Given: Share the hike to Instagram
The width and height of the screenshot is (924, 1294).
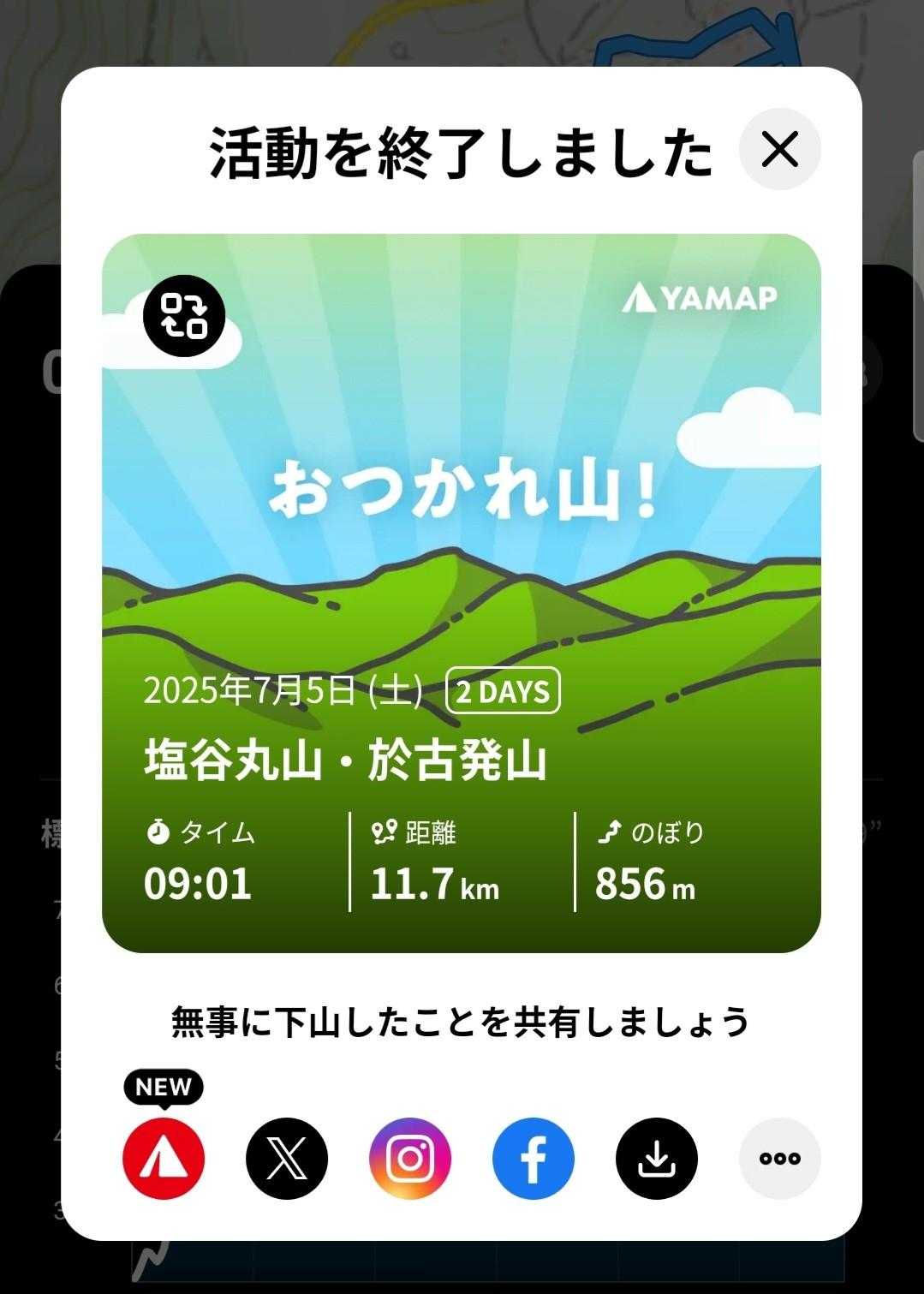Looking at the screenshot, I should pyautogui.click(x=410, y=1158).
